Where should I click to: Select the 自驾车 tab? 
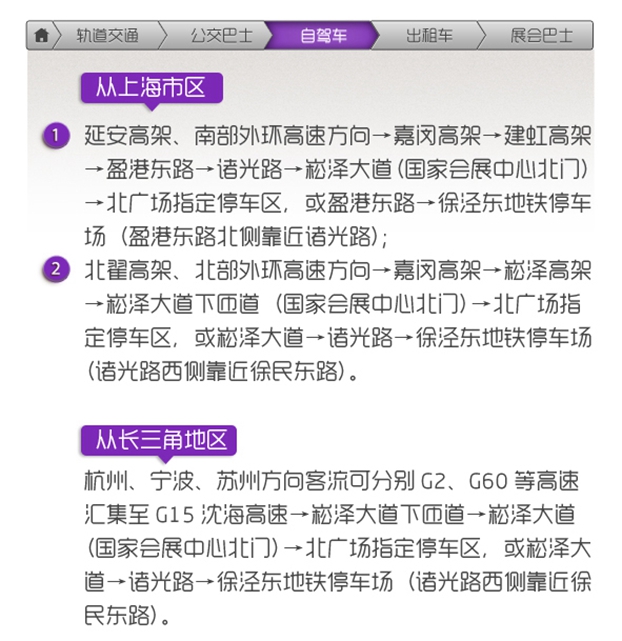coord(323,36)
